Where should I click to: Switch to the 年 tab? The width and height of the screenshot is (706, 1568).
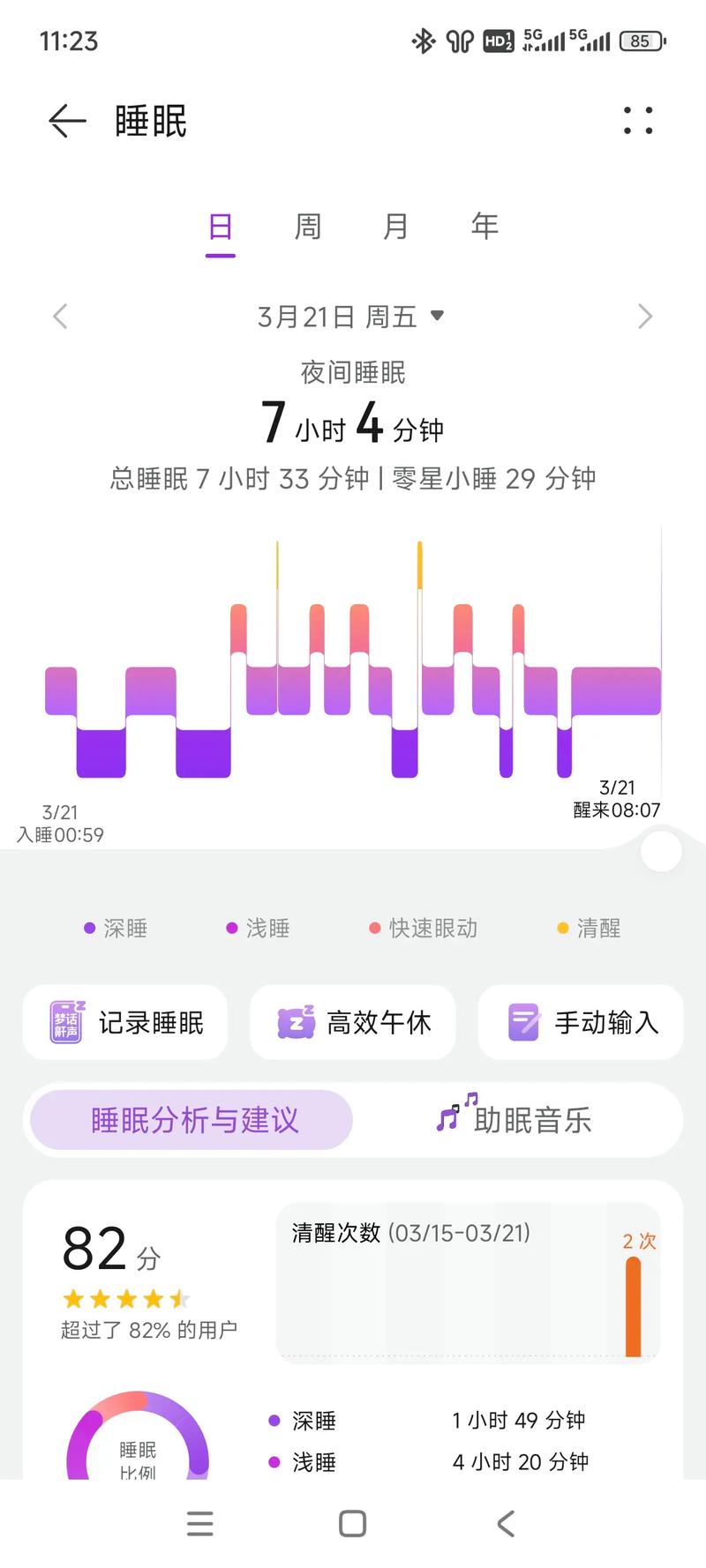coord(484,227)
